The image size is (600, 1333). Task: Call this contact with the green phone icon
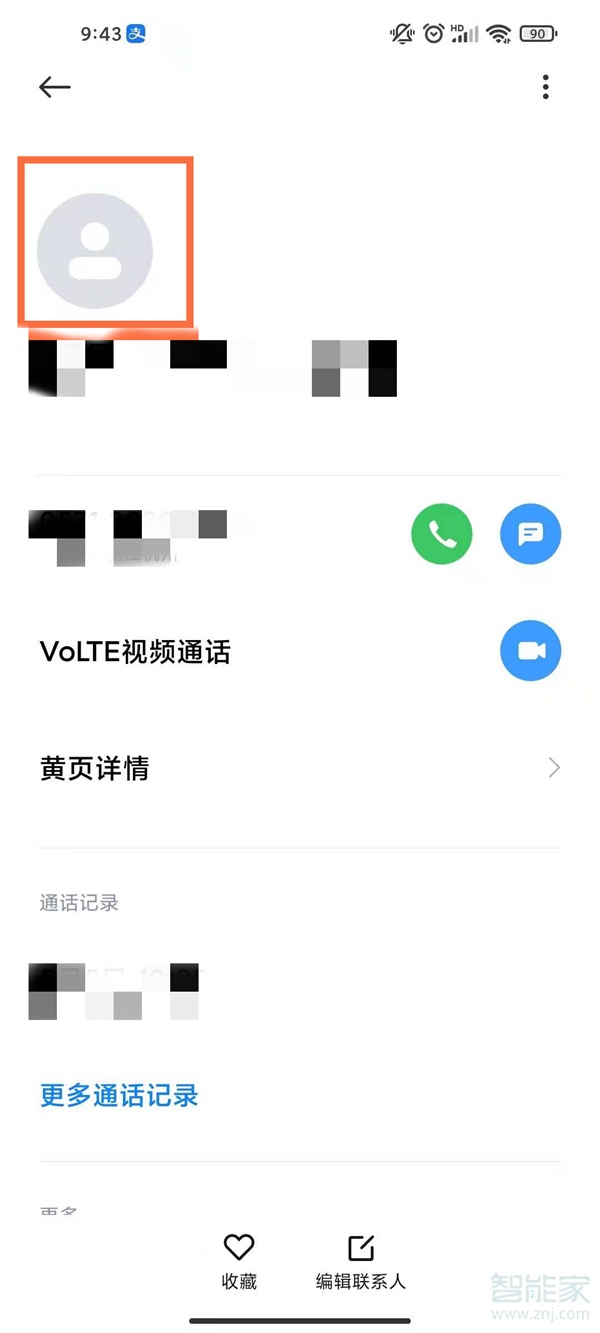click(x=441, y=534)
